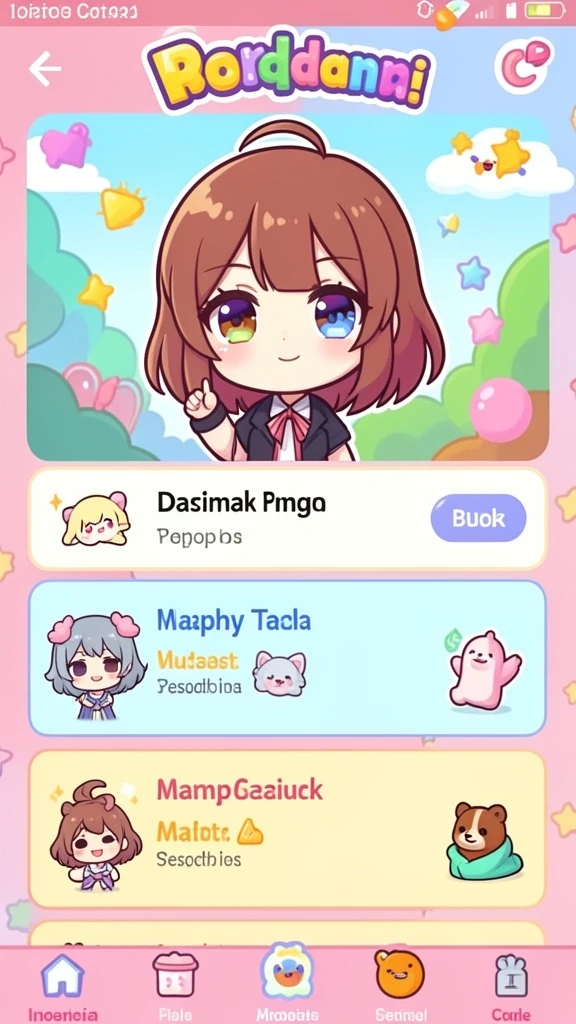Switch to the Serimol tab

coord(399,984)
